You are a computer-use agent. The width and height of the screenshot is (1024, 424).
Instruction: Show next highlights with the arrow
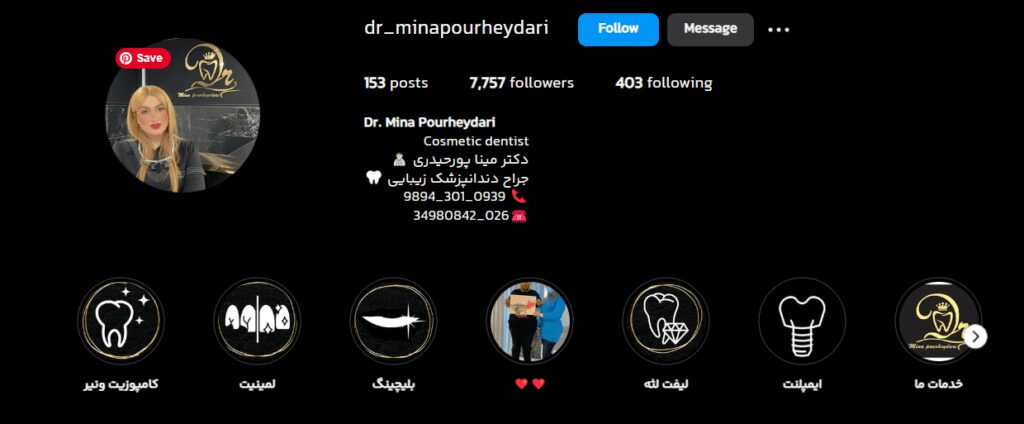(x=977, y=336)
